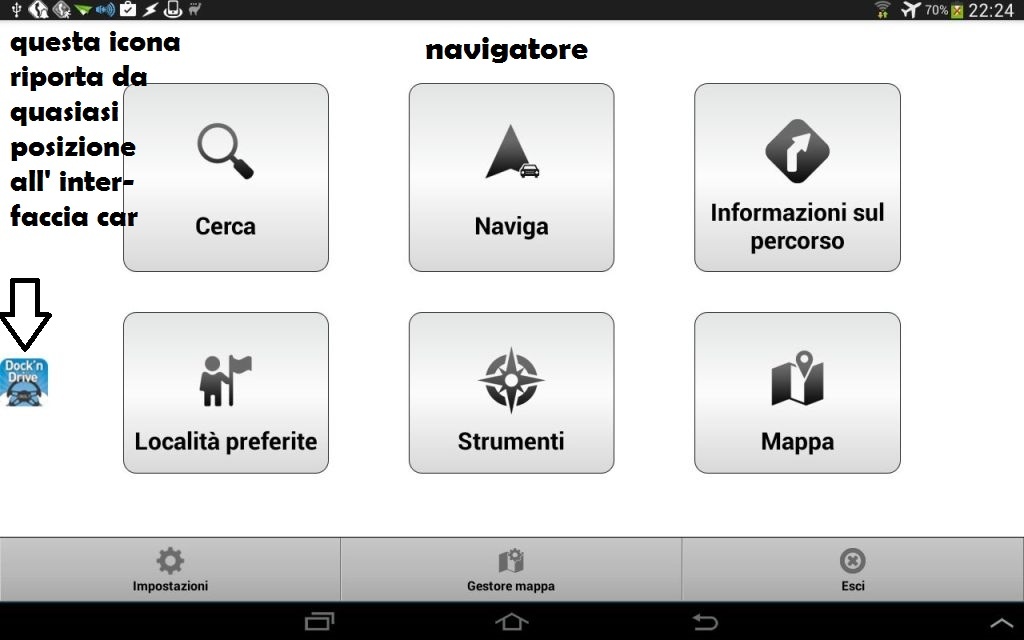Image resolution: width=1024 pixels, height=640 pixels.
Task: Select the Naviga tile
Action: tap(511, 177)
